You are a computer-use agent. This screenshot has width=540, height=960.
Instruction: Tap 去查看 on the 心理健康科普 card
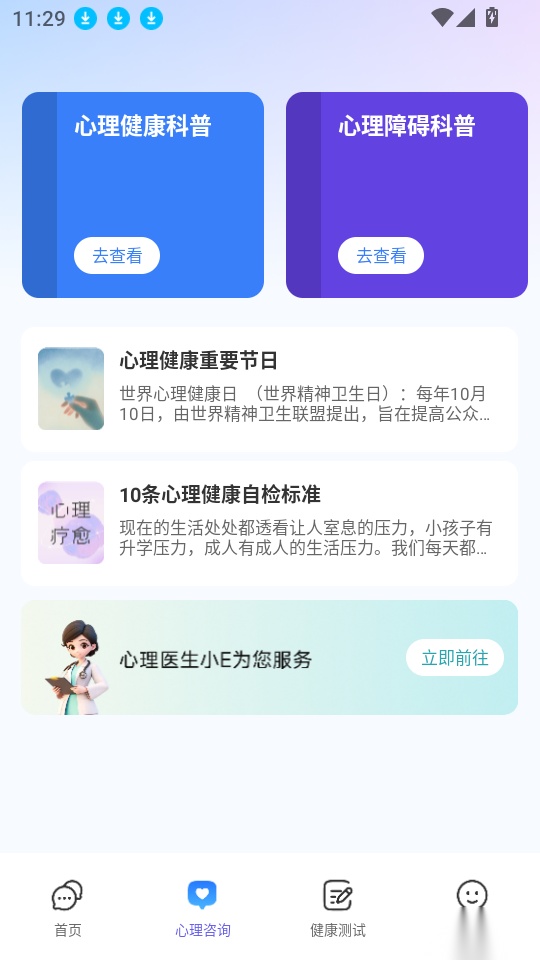(117, 255)
